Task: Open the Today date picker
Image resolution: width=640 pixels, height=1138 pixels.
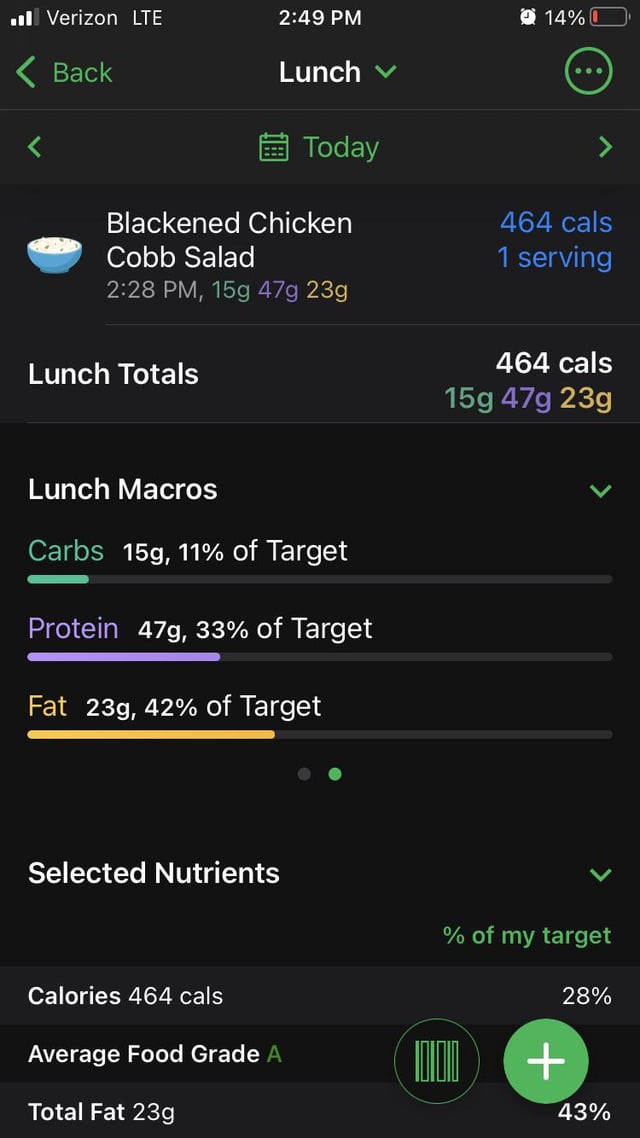Action: click(x=319, y=147)
